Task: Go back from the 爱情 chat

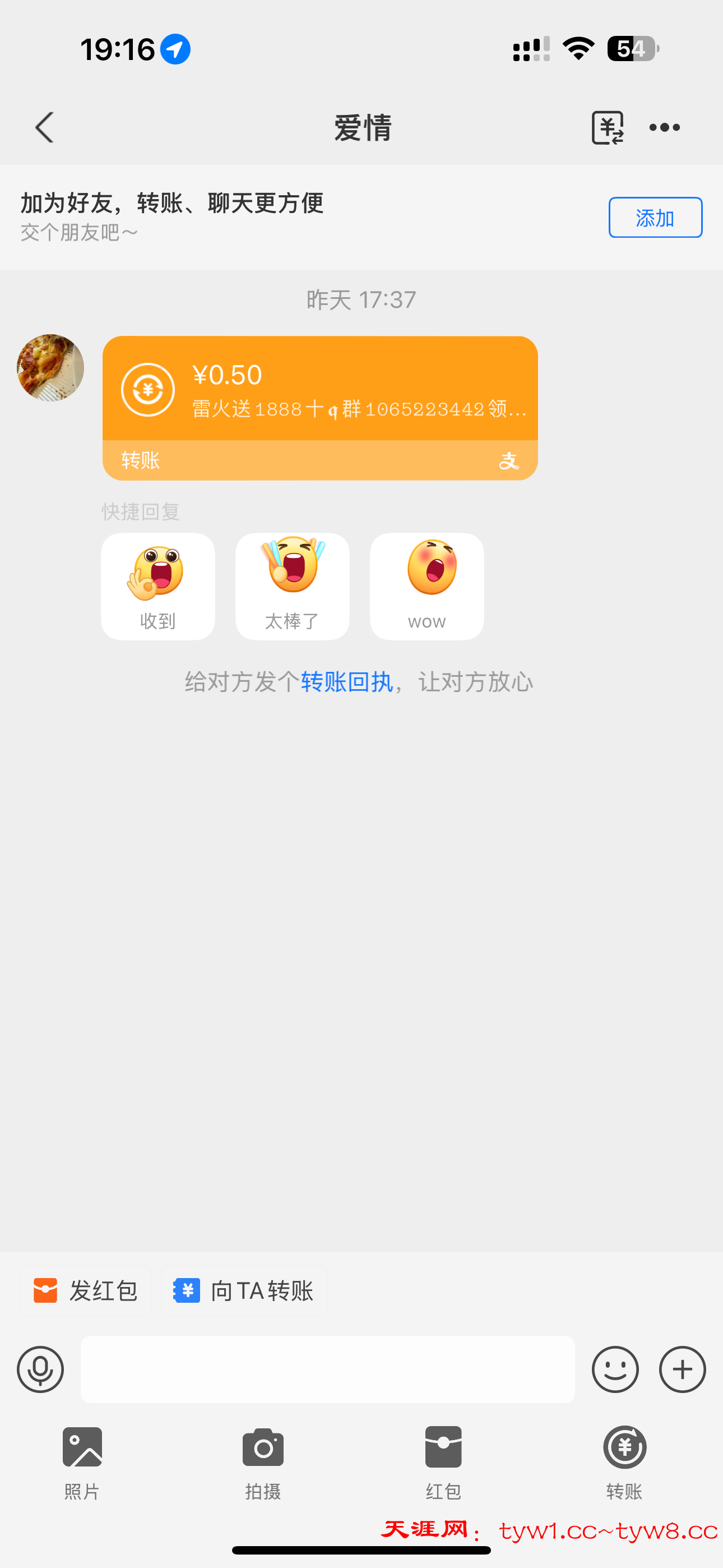Action: pos(44,128)
